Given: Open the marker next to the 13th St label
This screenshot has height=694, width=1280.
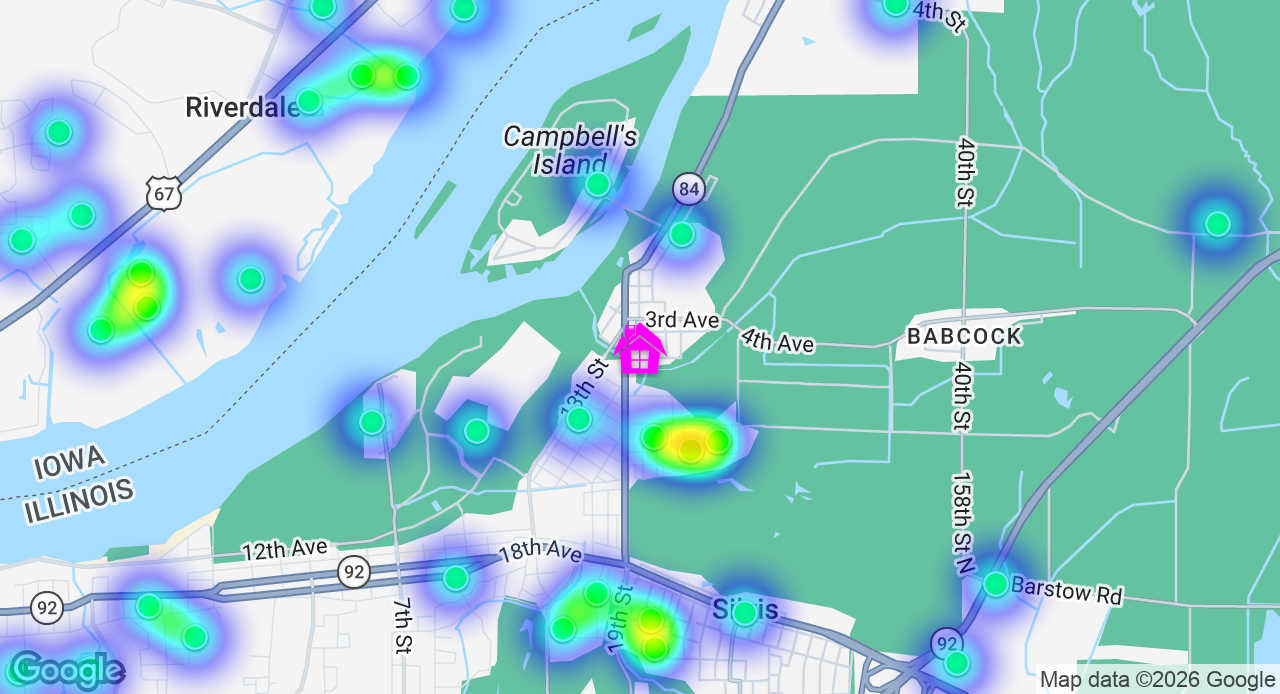Looking at the screenshot, I should (x=579, y=419).
